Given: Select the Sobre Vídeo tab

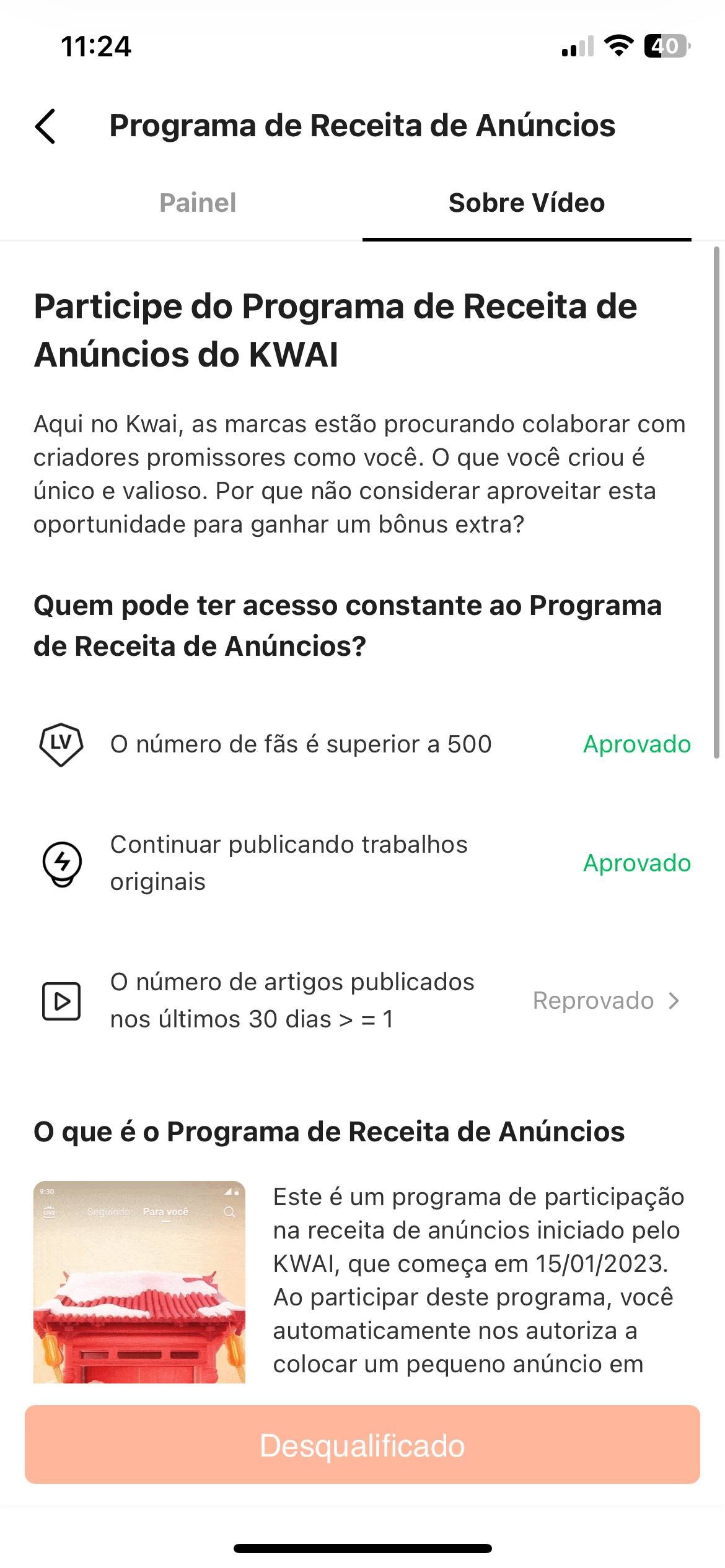Looking at the screenshot, I should [x=526, y=203].
